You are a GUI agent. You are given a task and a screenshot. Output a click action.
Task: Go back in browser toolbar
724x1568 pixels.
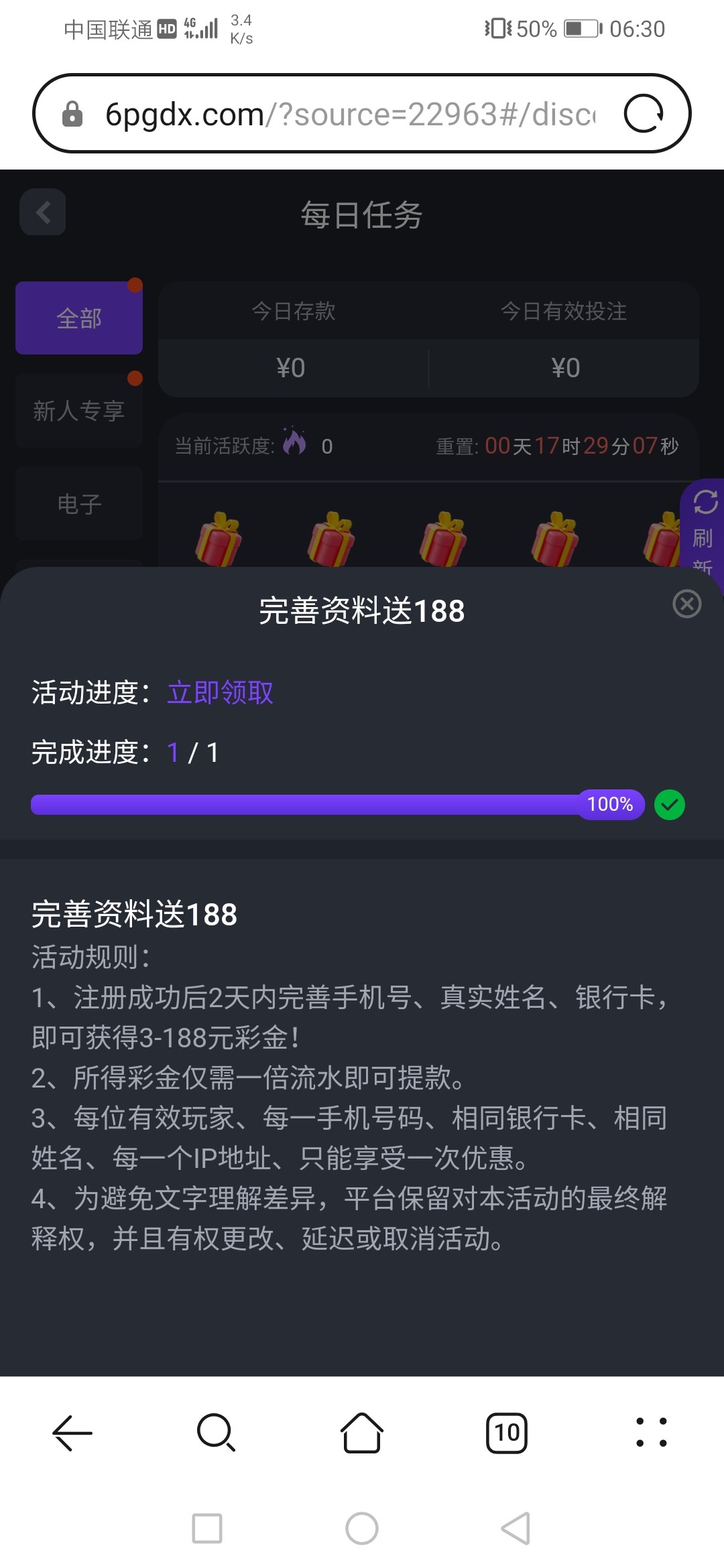72,1433
